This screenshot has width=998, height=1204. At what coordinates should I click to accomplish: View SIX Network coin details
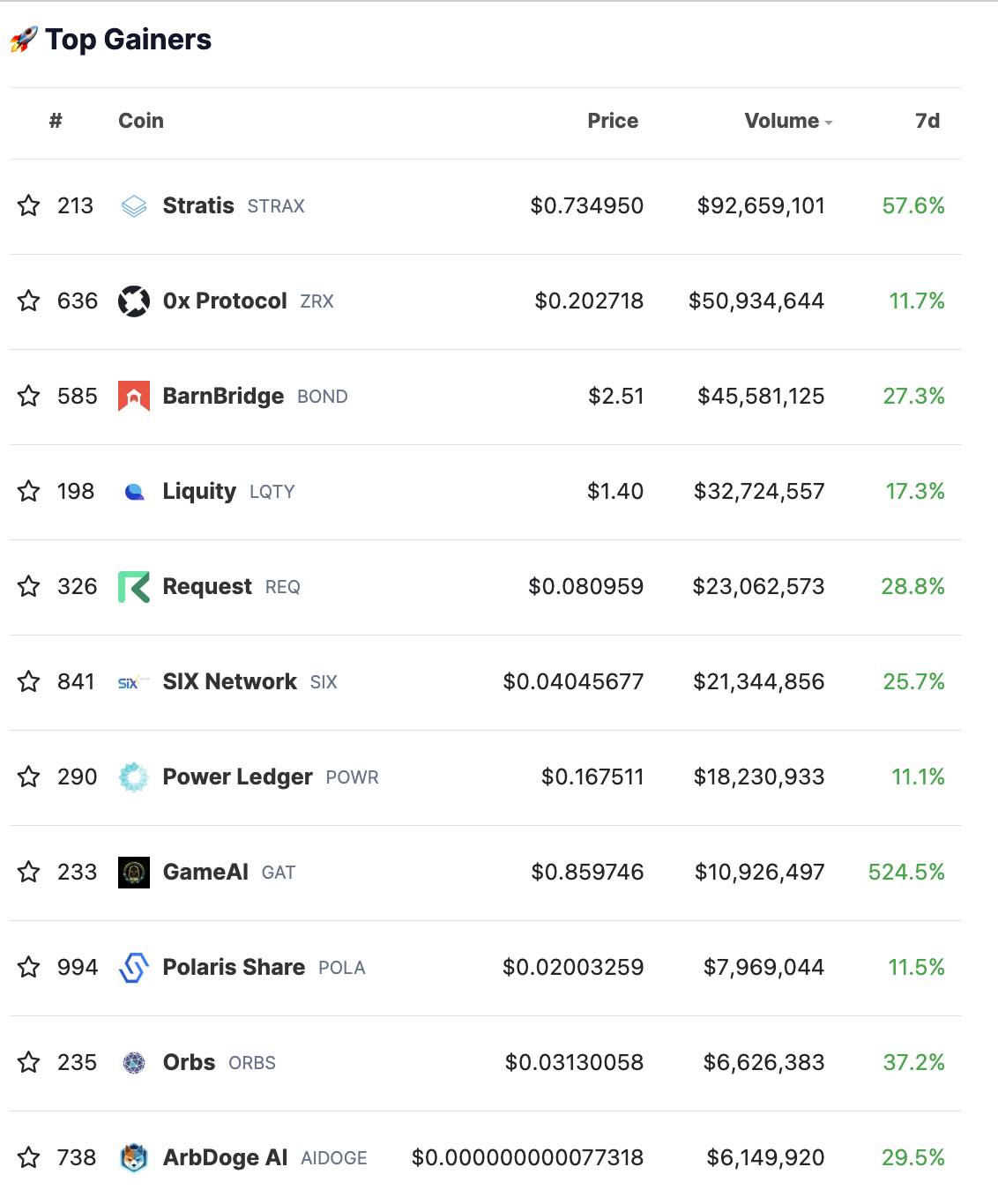(229, 681)
